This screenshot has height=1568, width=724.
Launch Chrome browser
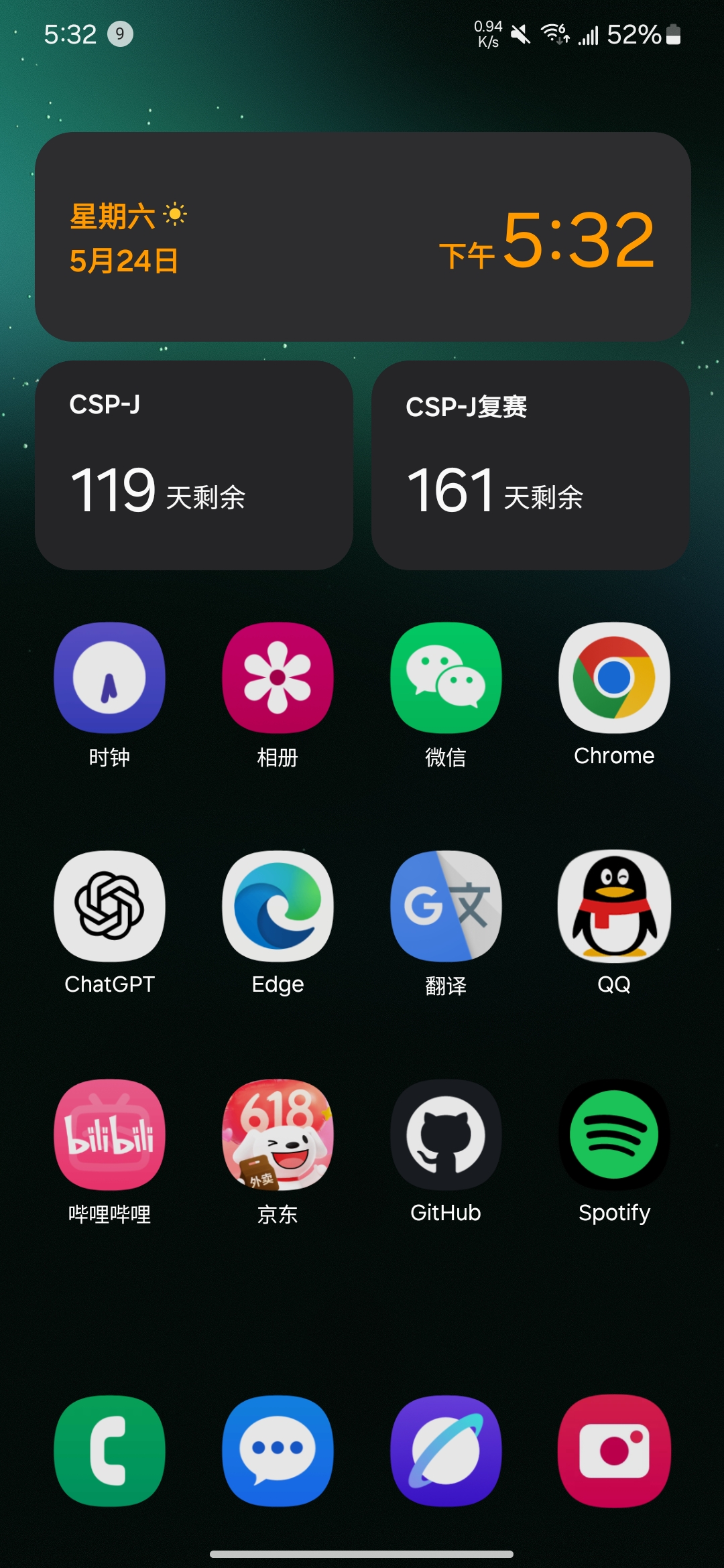point(614,677)
